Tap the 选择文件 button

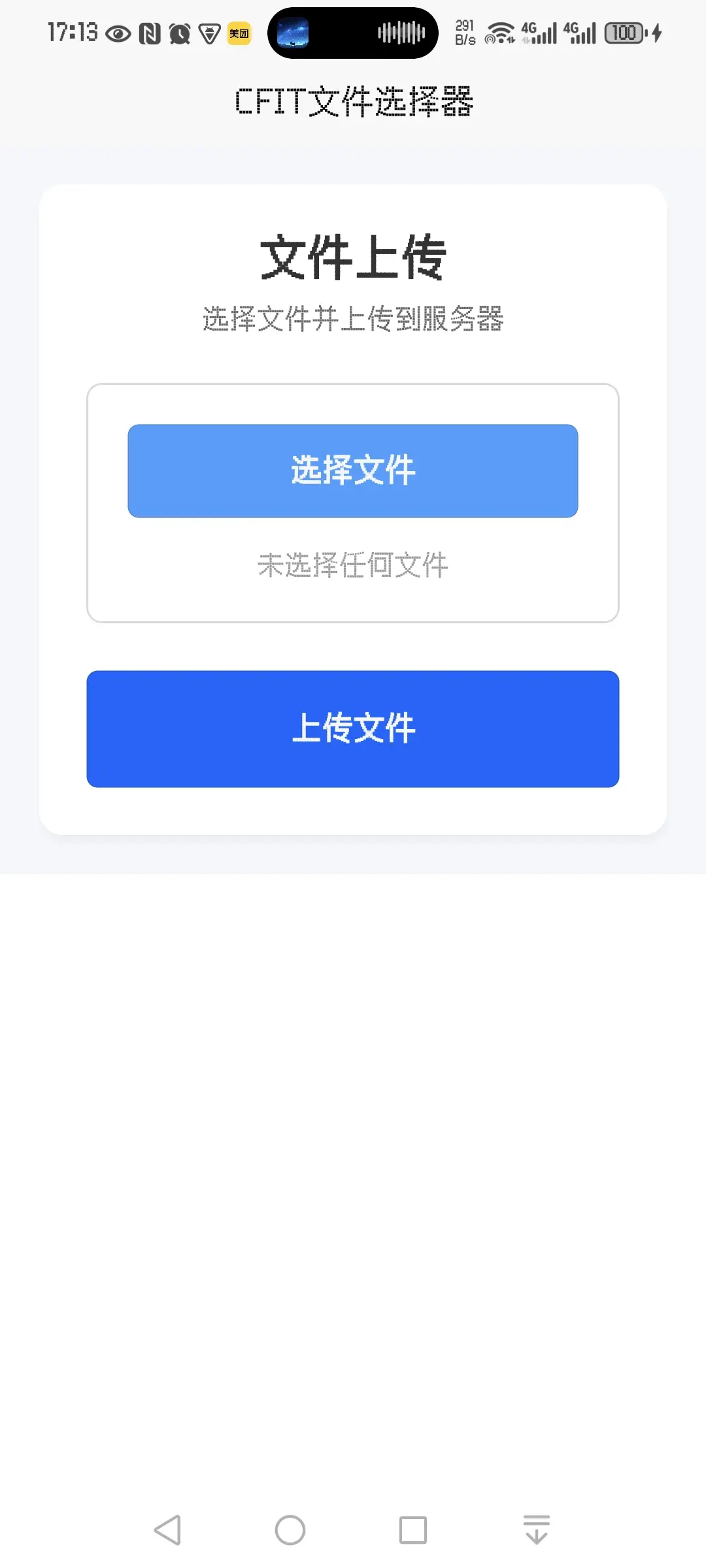click(x=353, y=470)
